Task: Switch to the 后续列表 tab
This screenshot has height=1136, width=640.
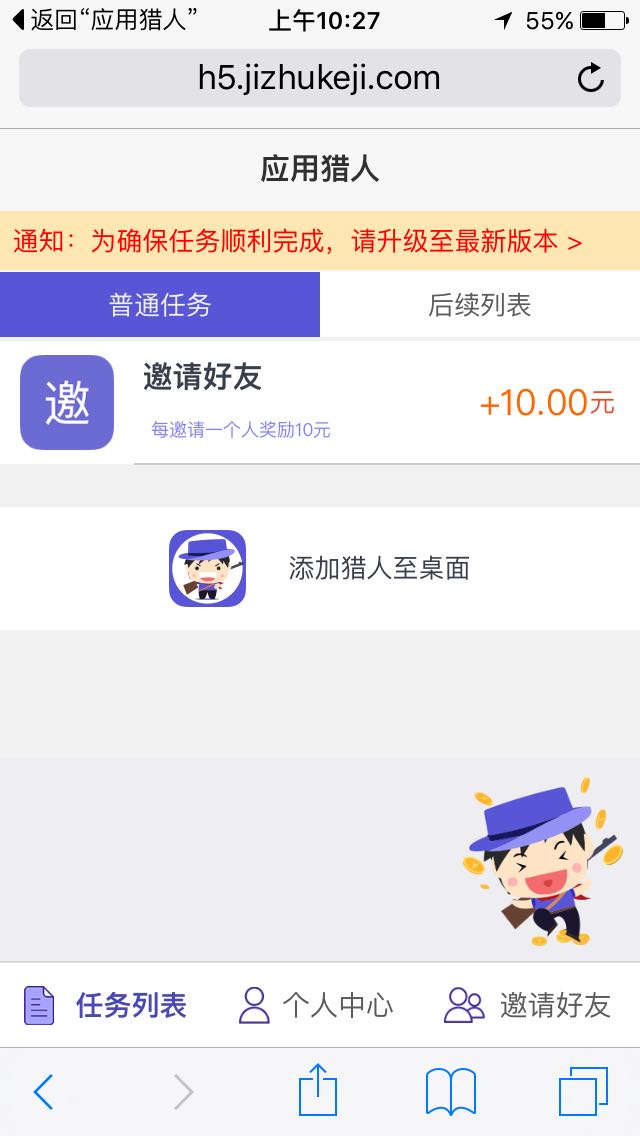Action: (480, 305)
